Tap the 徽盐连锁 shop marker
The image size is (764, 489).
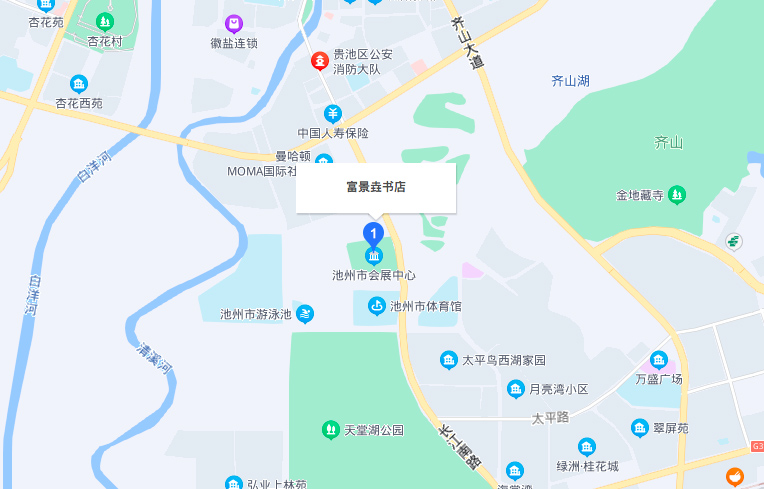pos(234,23)
